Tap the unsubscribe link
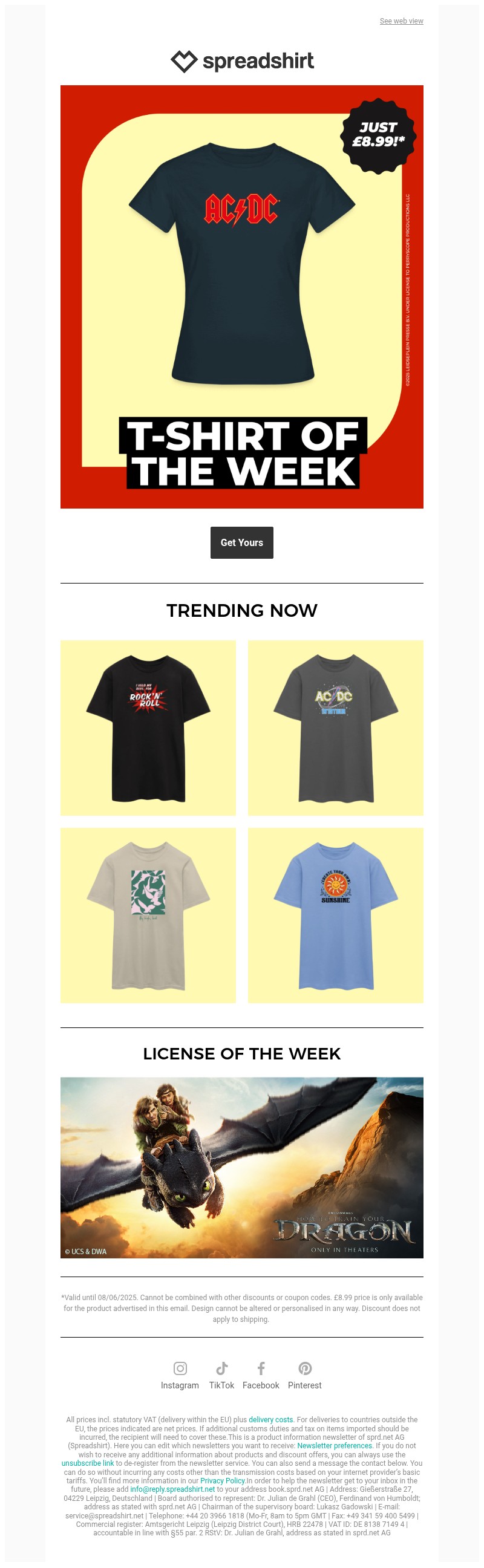 point(88,1463)
